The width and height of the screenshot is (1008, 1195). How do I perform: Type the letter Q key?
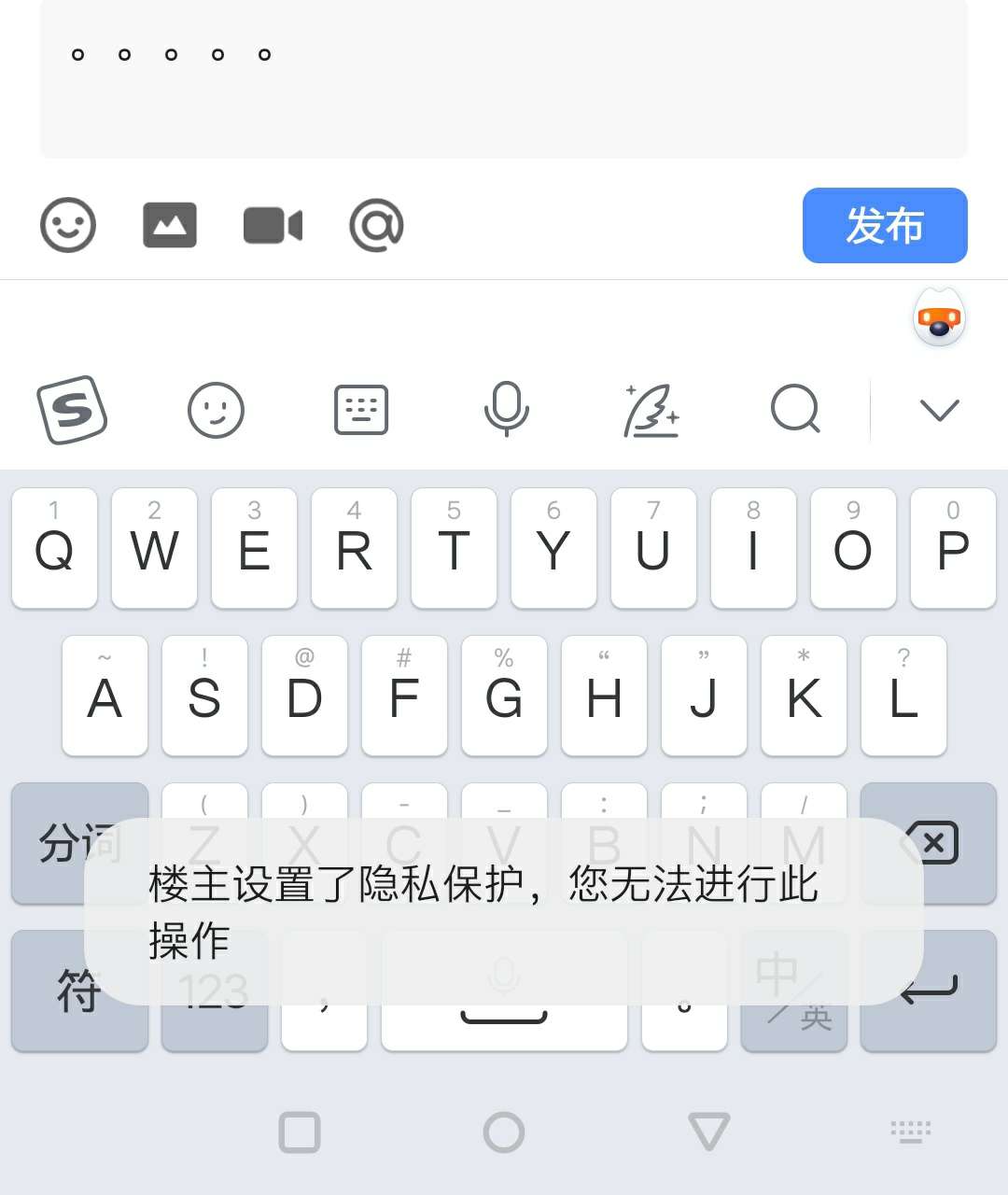click(54, 548)
